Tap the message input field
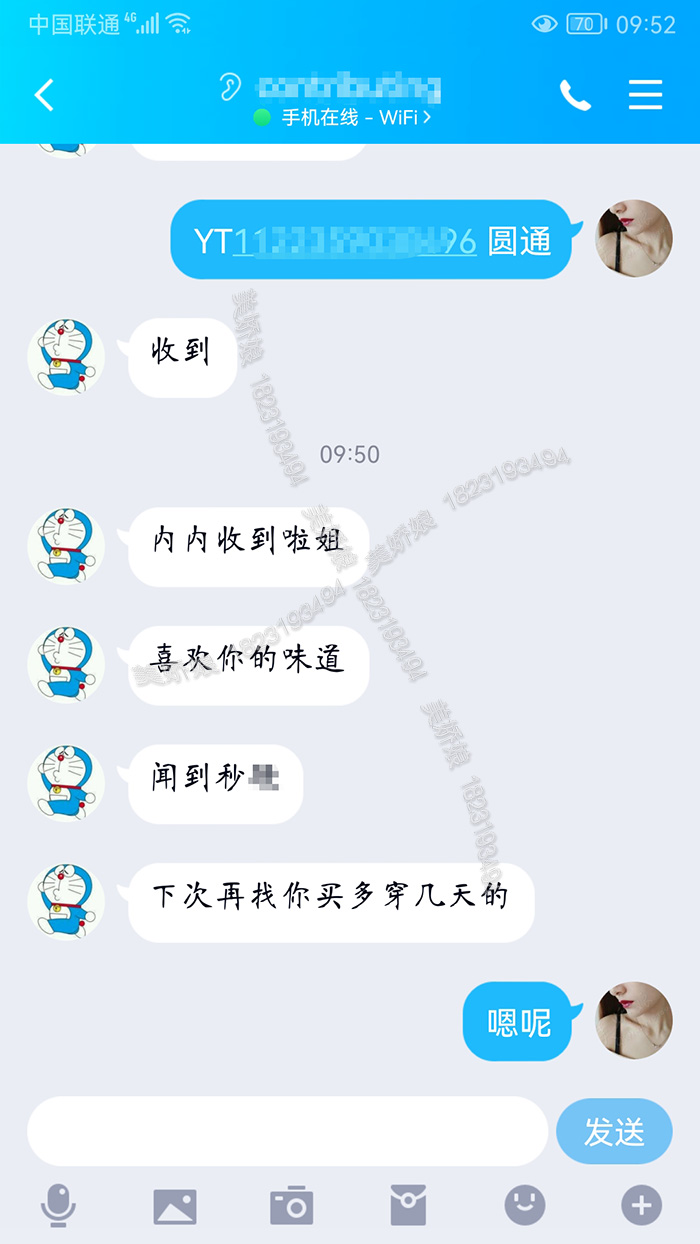This screenshot has width=700, height=1244. (287, 1131)
